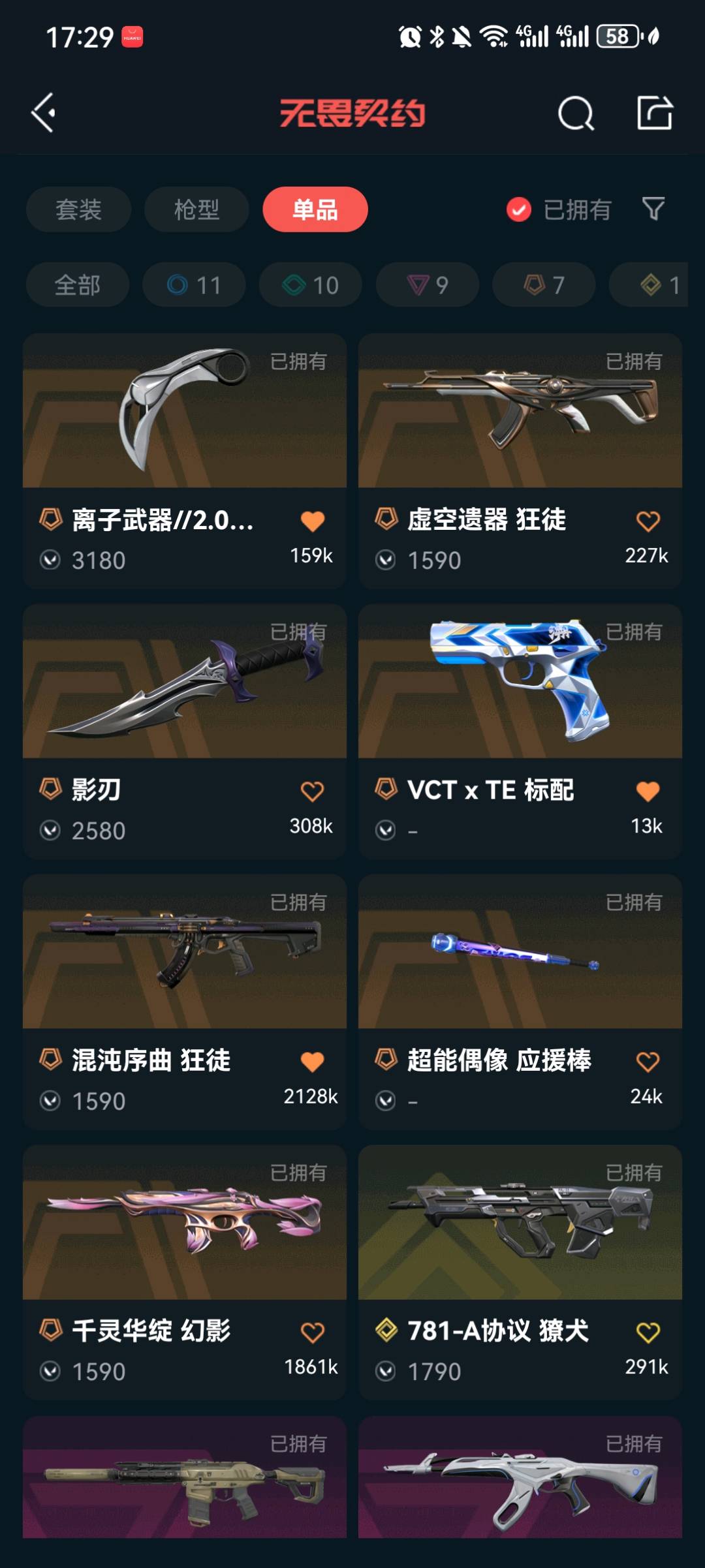Filter by the orange tier chip showing 7
705x1568 pixels.
(x=544, y=284)
